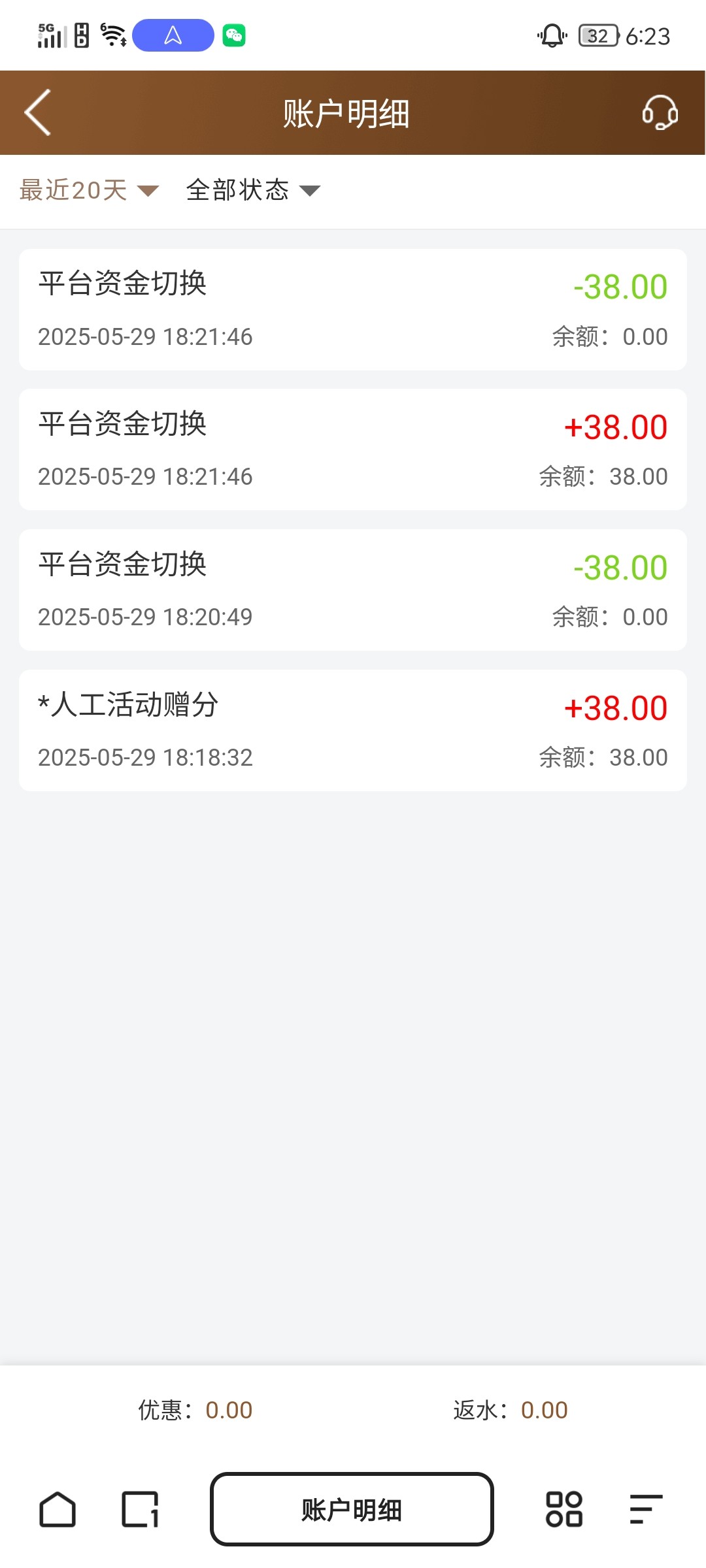This screenshot has width=706, height=1568.
Task: Open the *人工活动赠分 transaction record
Action: coord(353,730)
